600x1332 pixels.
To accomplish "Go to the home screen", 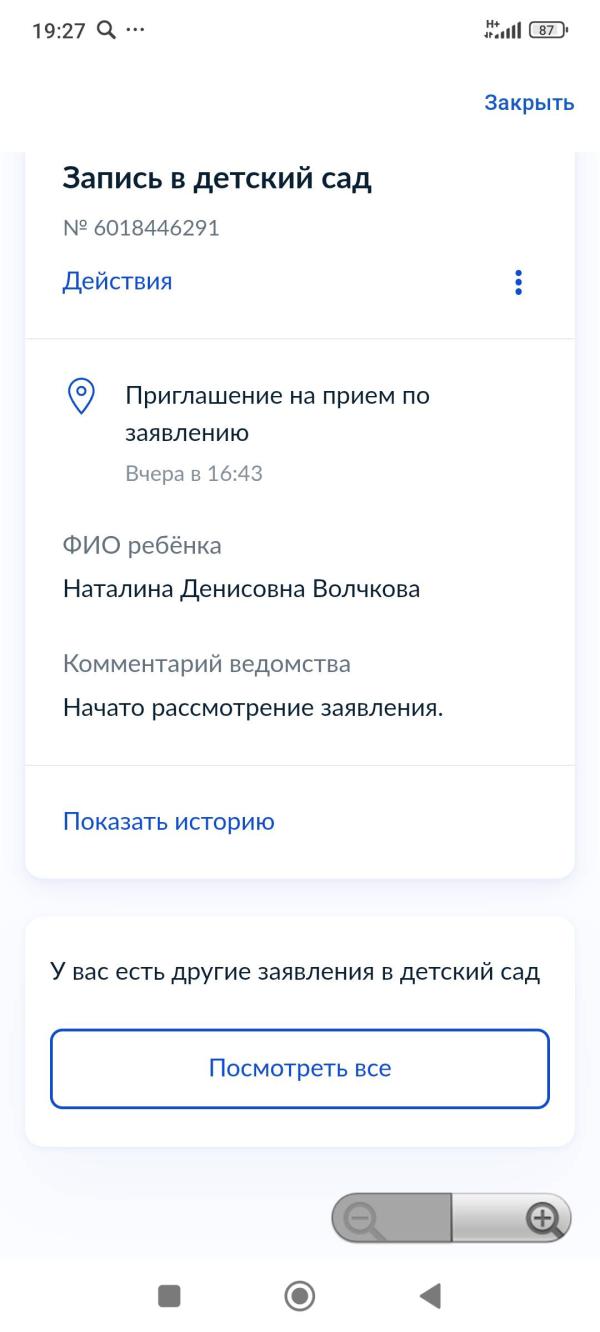I will pos(299,1296).
